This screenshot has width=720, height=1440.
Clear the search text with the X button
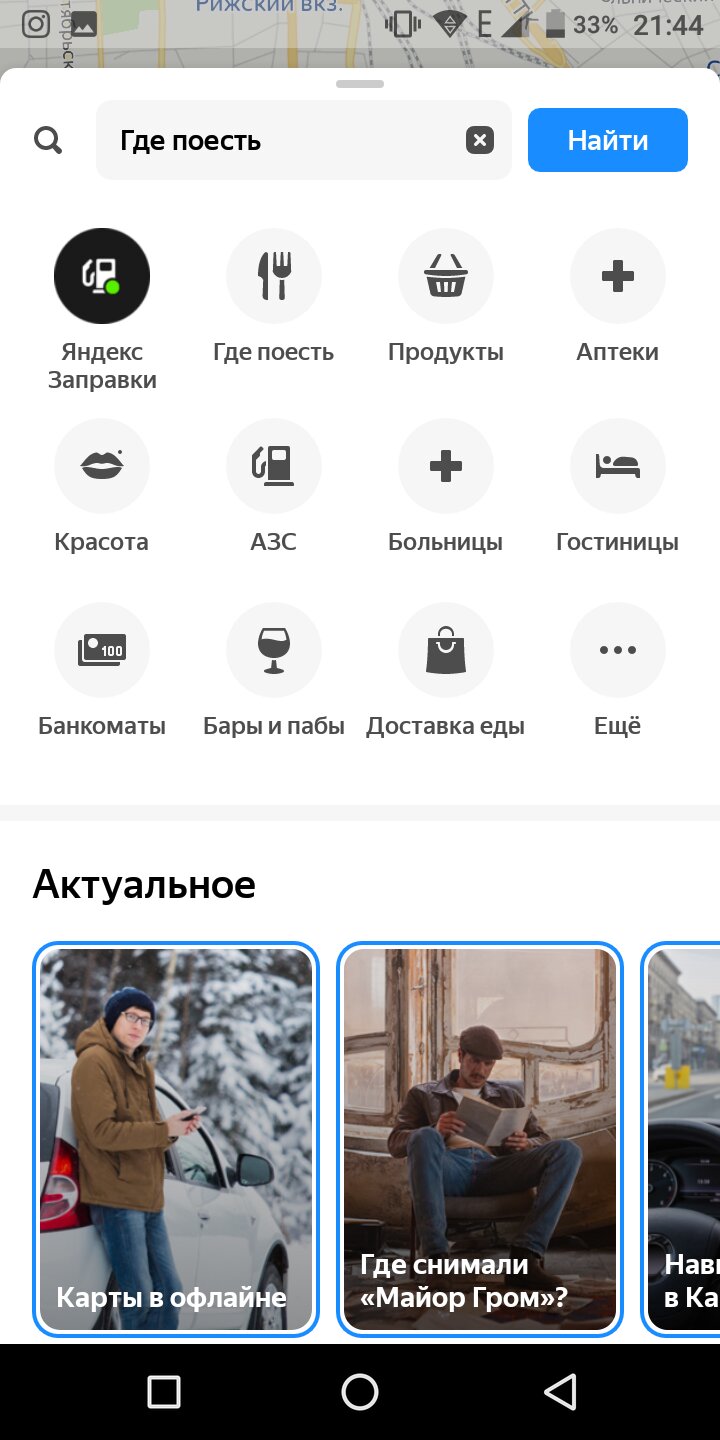pos(480,140)
